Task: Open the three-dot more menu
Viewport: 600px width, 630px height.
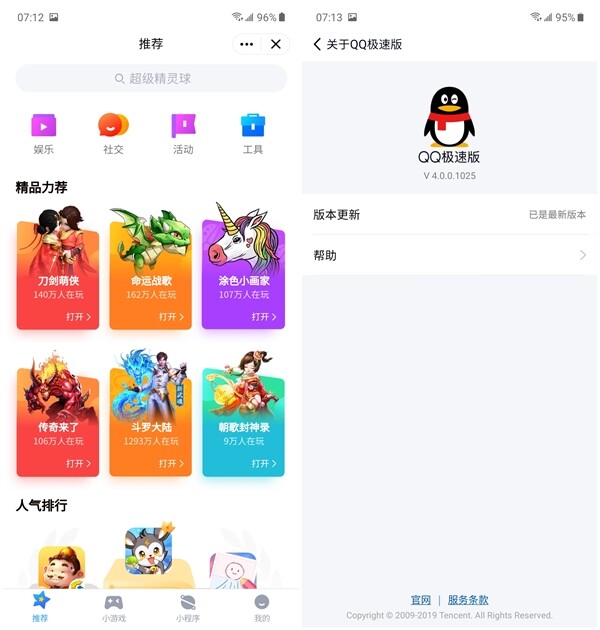Action: point(246,44)
